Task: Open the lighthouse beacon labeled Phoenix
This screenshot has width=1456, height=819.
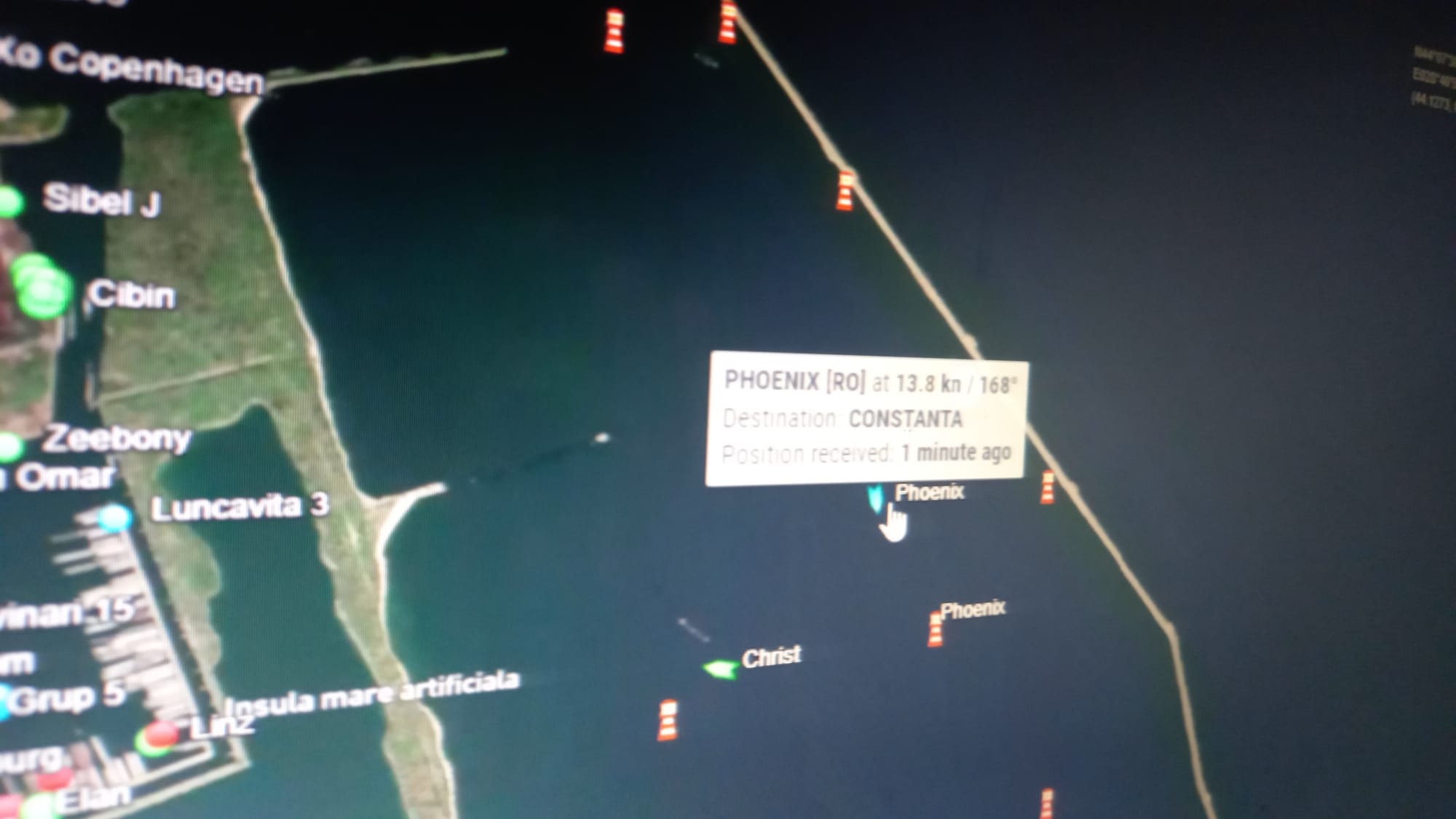Action: tap(935, 629)
